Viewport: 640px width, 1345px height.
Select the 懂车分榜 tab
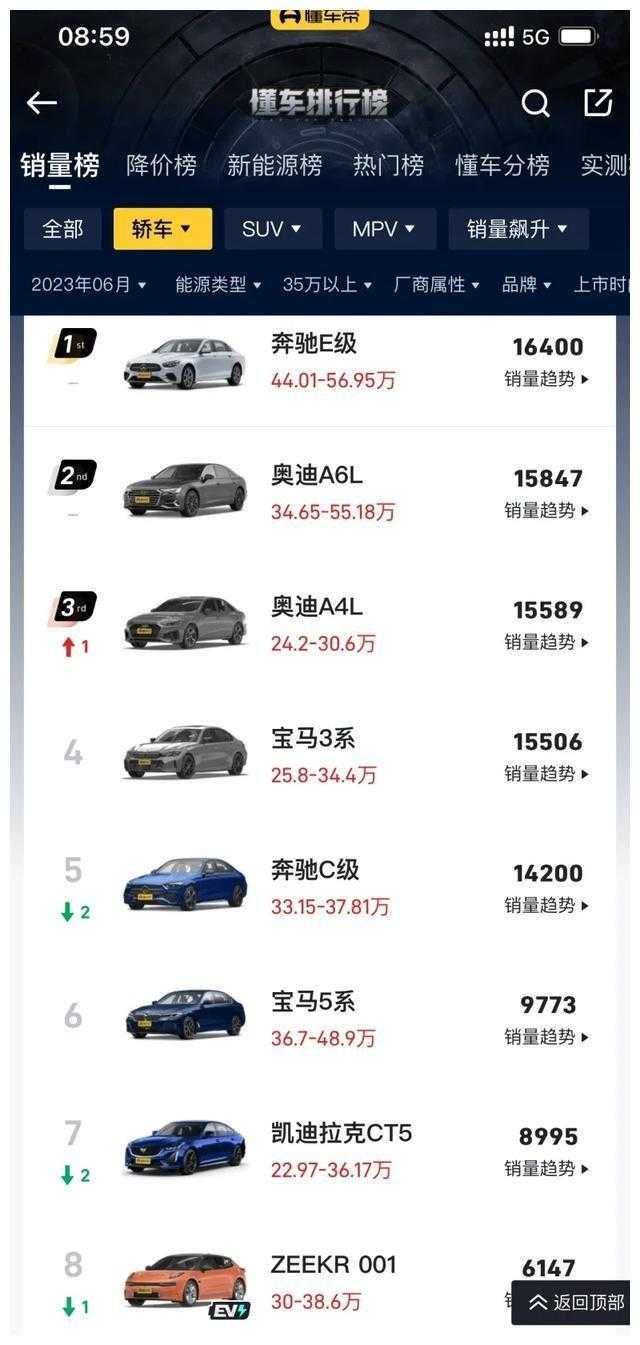coord(502,166)
